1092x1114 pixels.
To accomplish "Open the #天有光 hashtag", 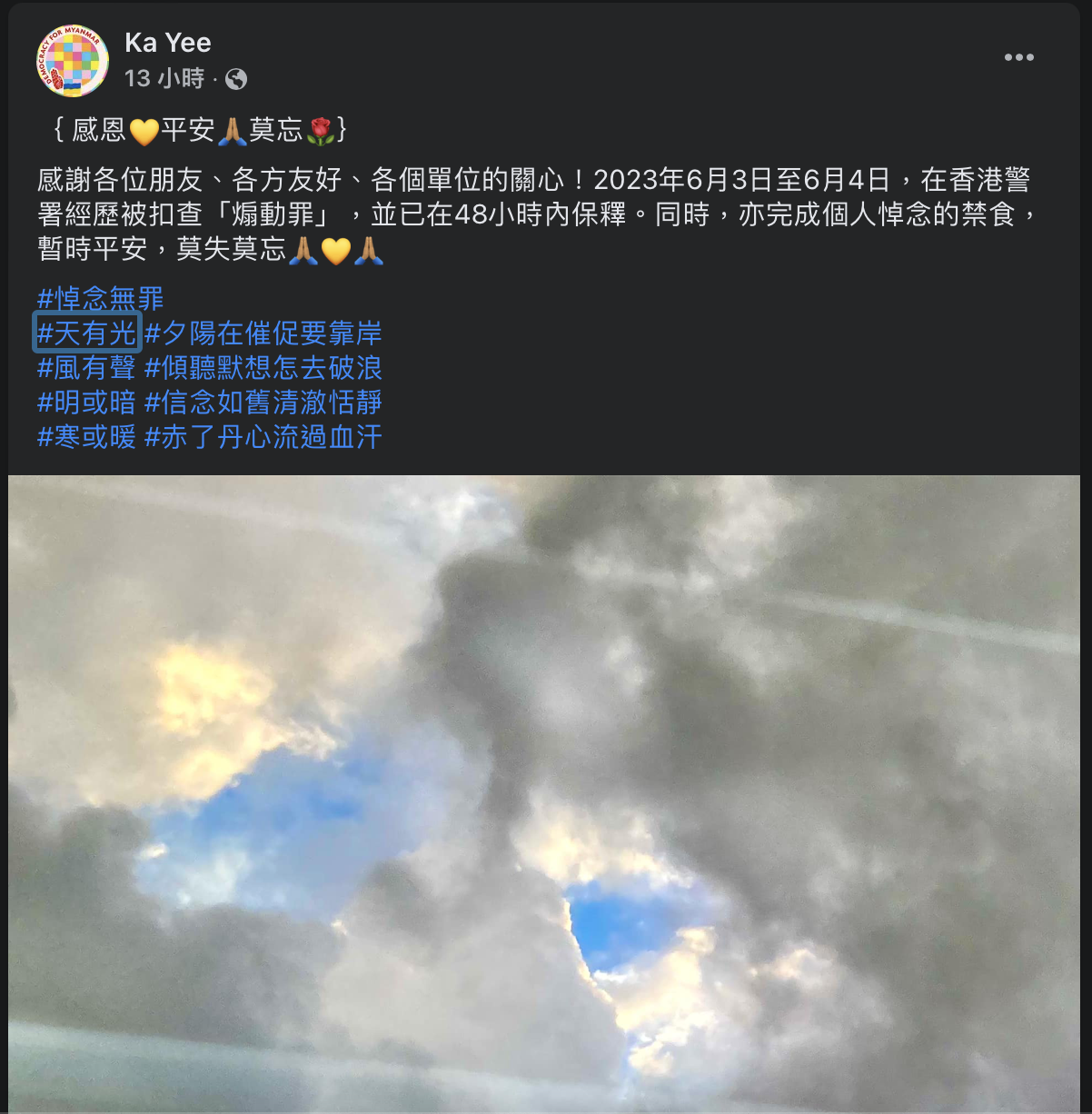I will tap(86, 333).
